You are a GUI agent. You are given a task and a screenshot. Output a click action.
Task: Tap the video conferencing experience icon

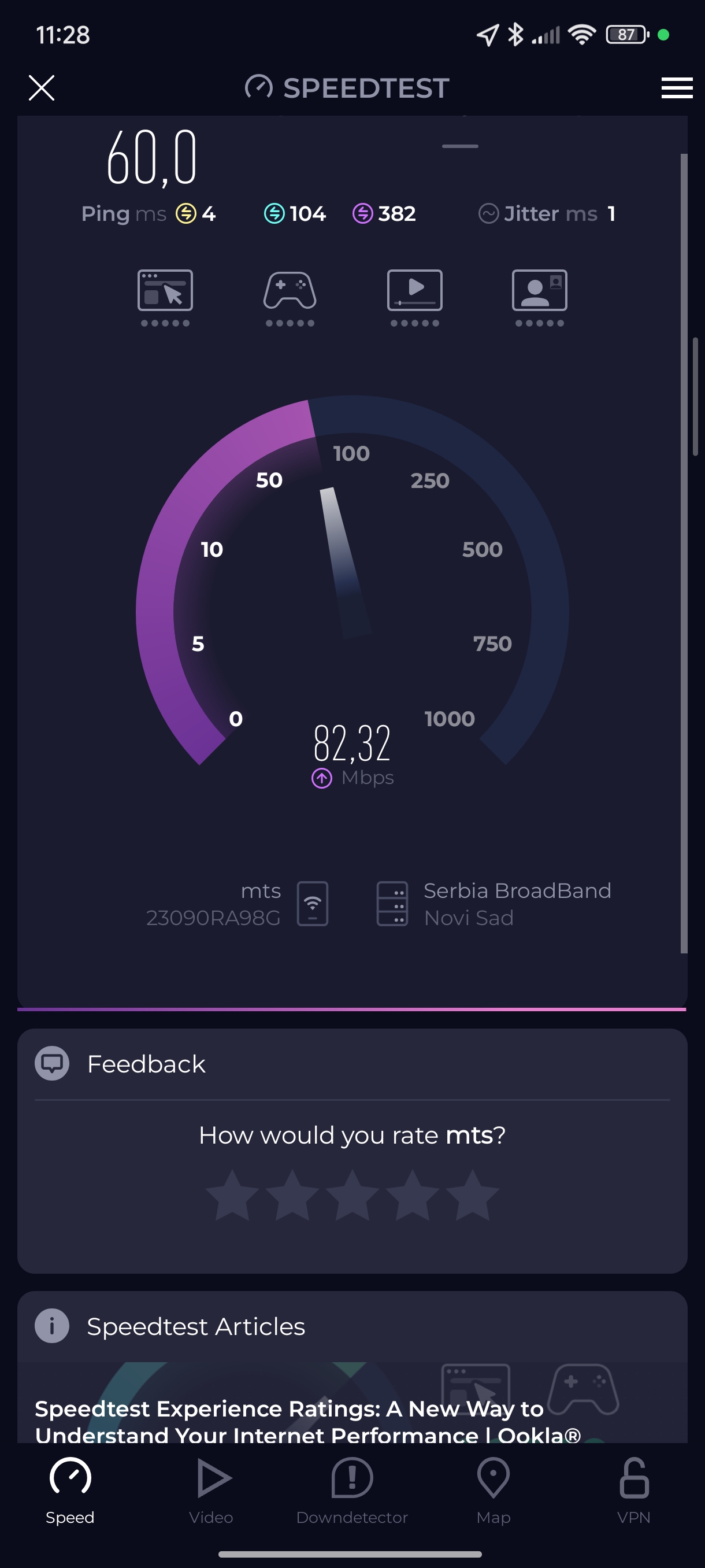tap(540, 291)
